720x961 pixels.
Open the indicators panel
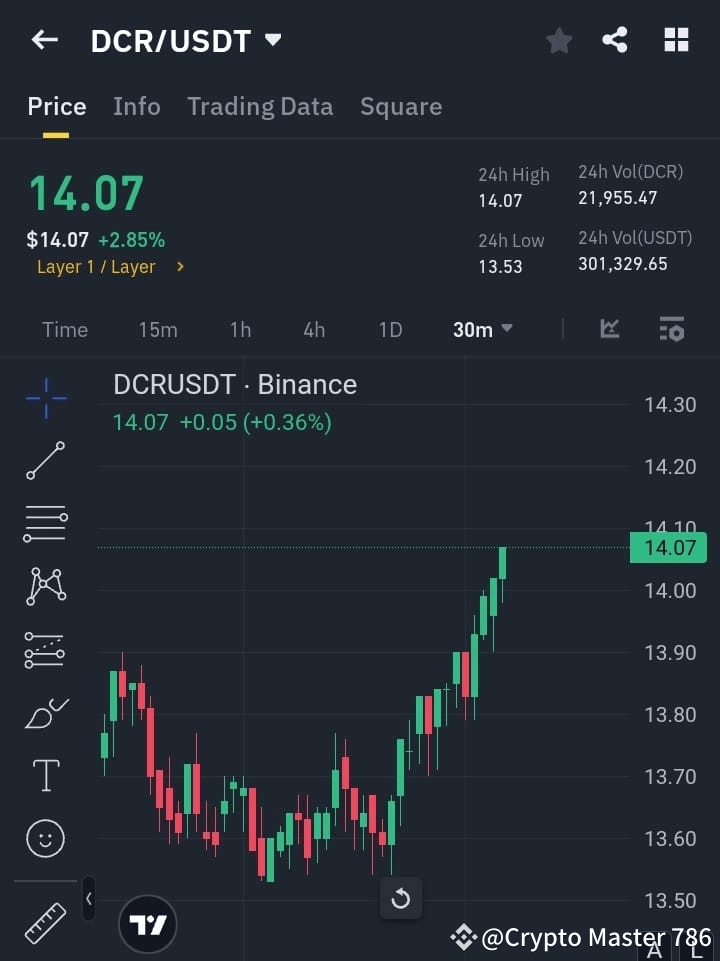pyautogui.click(x=609, y=329)
